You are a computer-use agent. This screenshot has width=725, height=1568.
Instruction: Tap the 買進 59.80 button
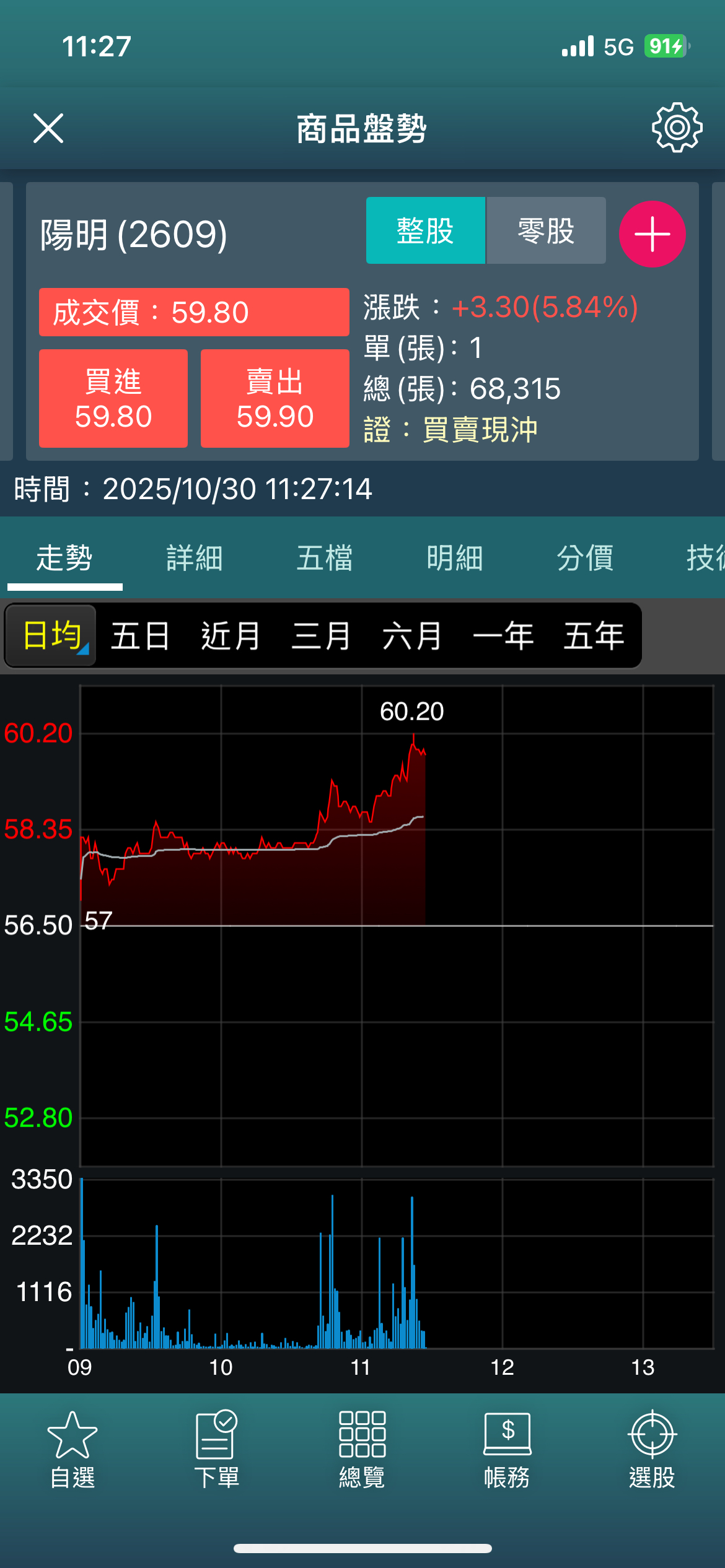[113, 398]
